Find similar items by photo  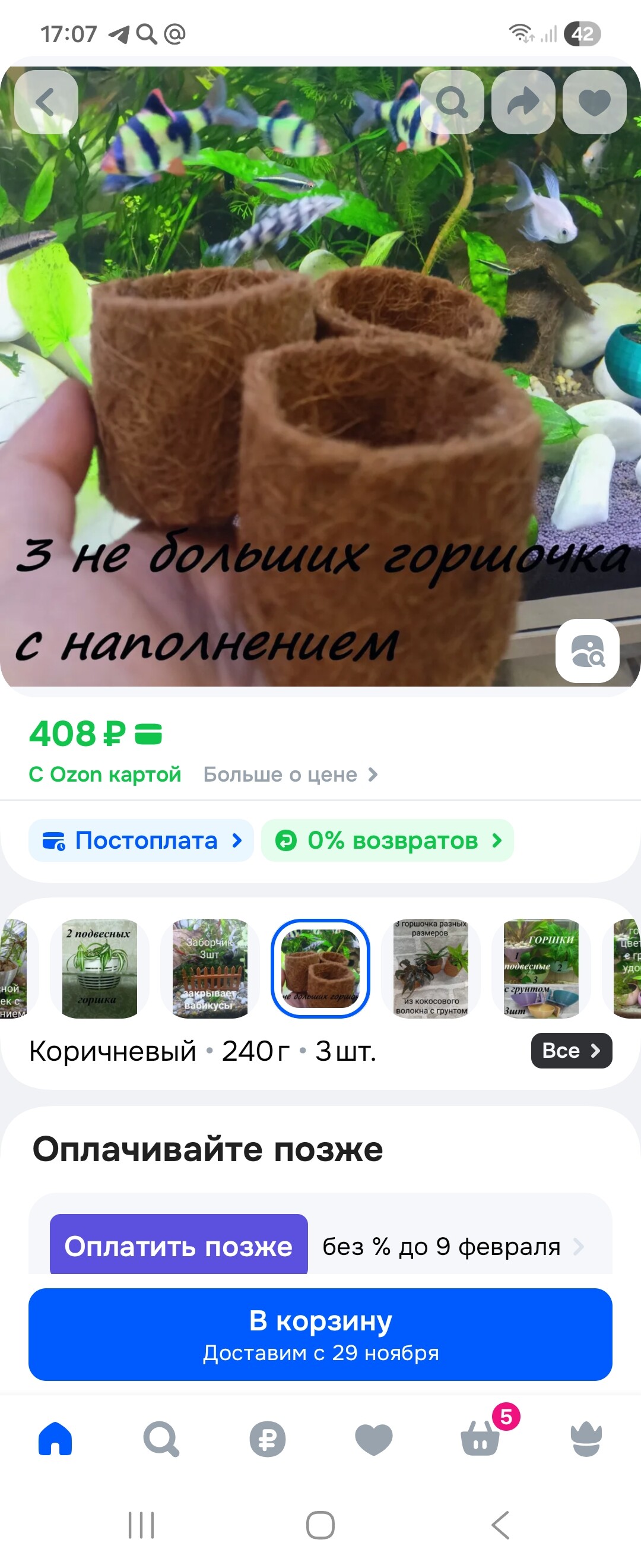tap(587, 651)
